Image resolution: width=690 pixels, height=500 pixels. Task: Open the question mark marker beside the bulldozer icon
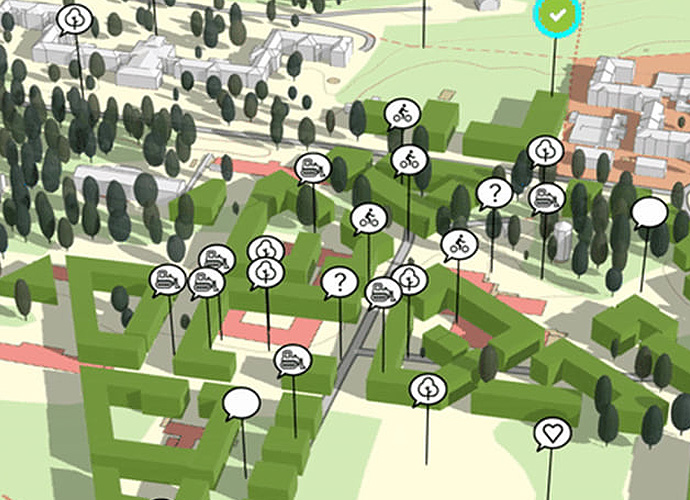[x=494, y=192]
